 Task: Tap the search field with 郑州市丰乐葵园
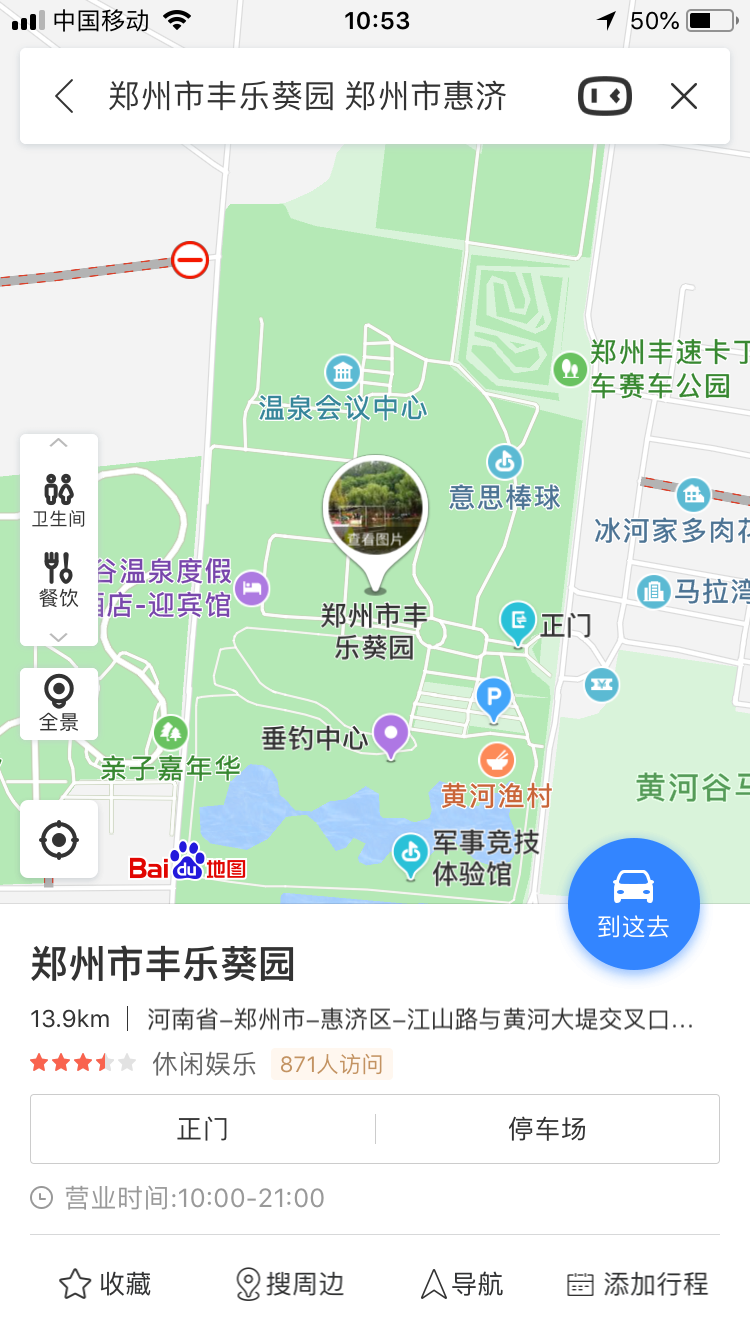[308, 97]
